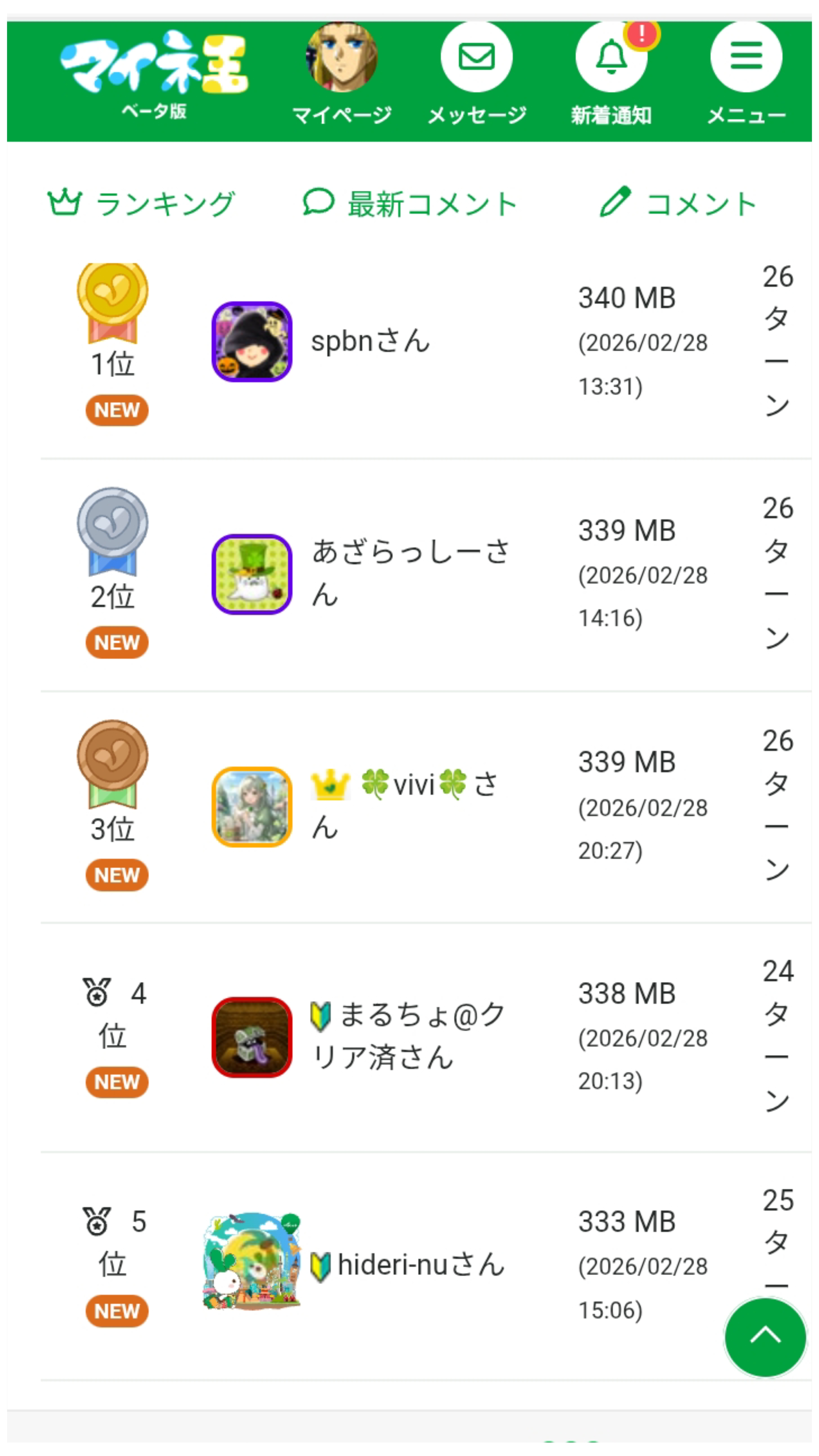Open マイページ profile avatar
Image resolution: width=819 pixels, height=1456 pixels.
tap(341, 58)
